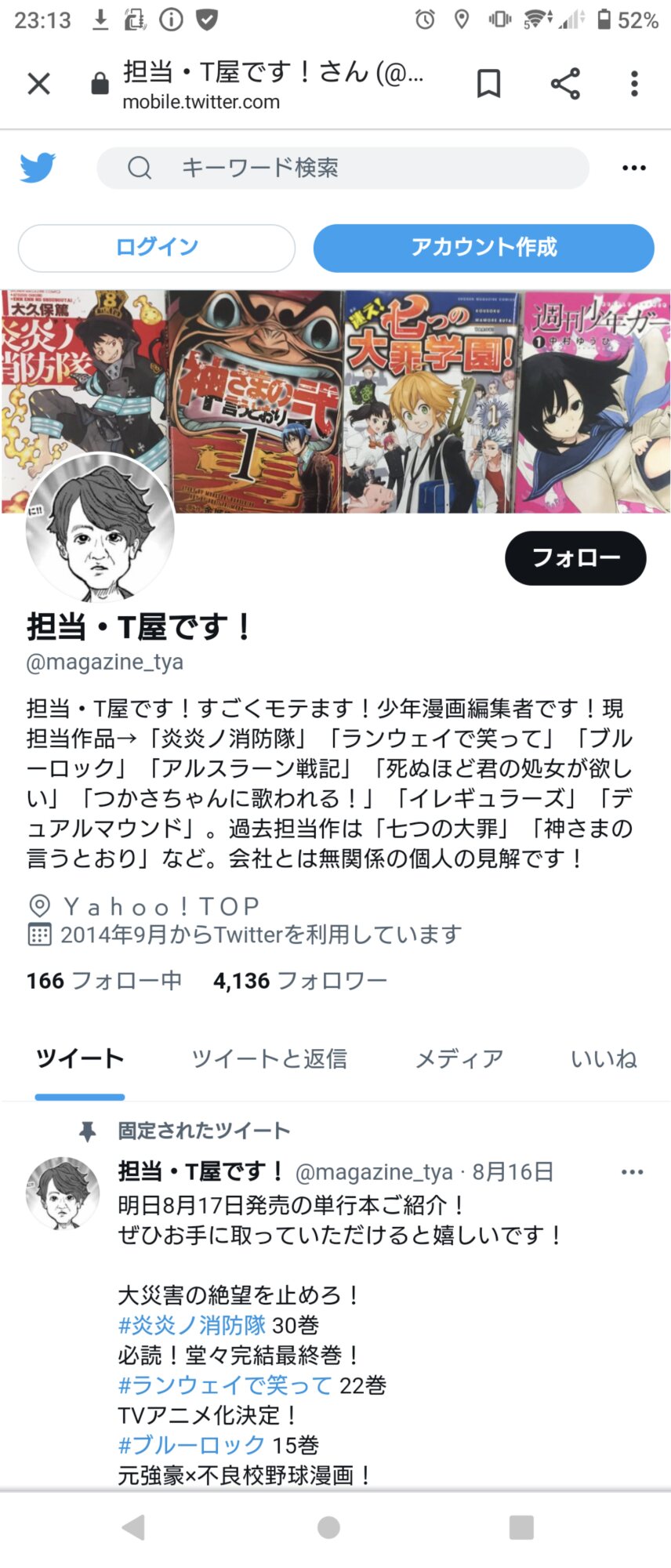The height and width of the screenshot is (1568, 671).
Task: Go back using the system back button
Action: pos(134,1527)
